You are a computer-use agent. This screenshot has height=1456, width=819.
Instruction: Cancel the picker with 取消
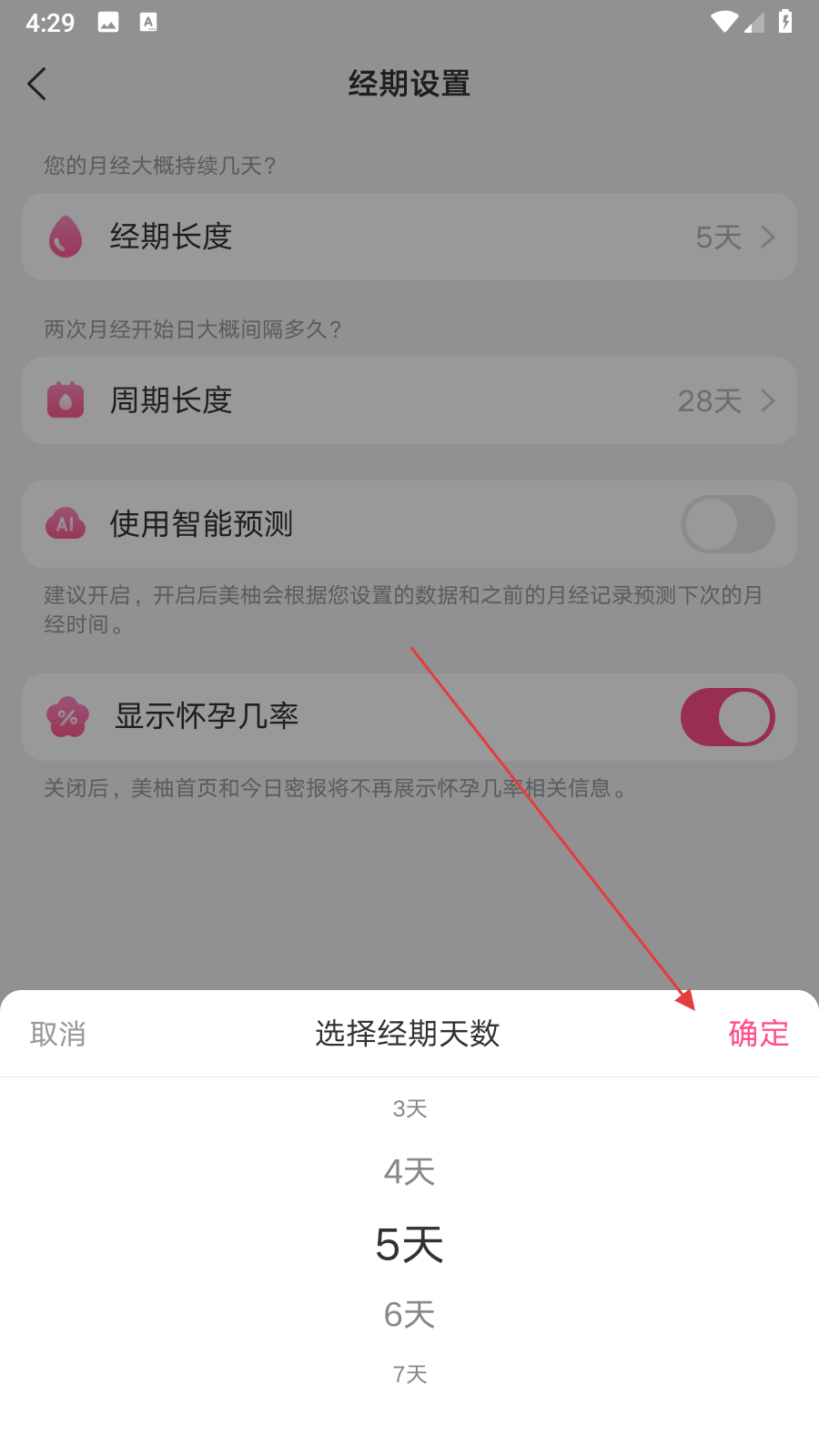point(58,1034)
